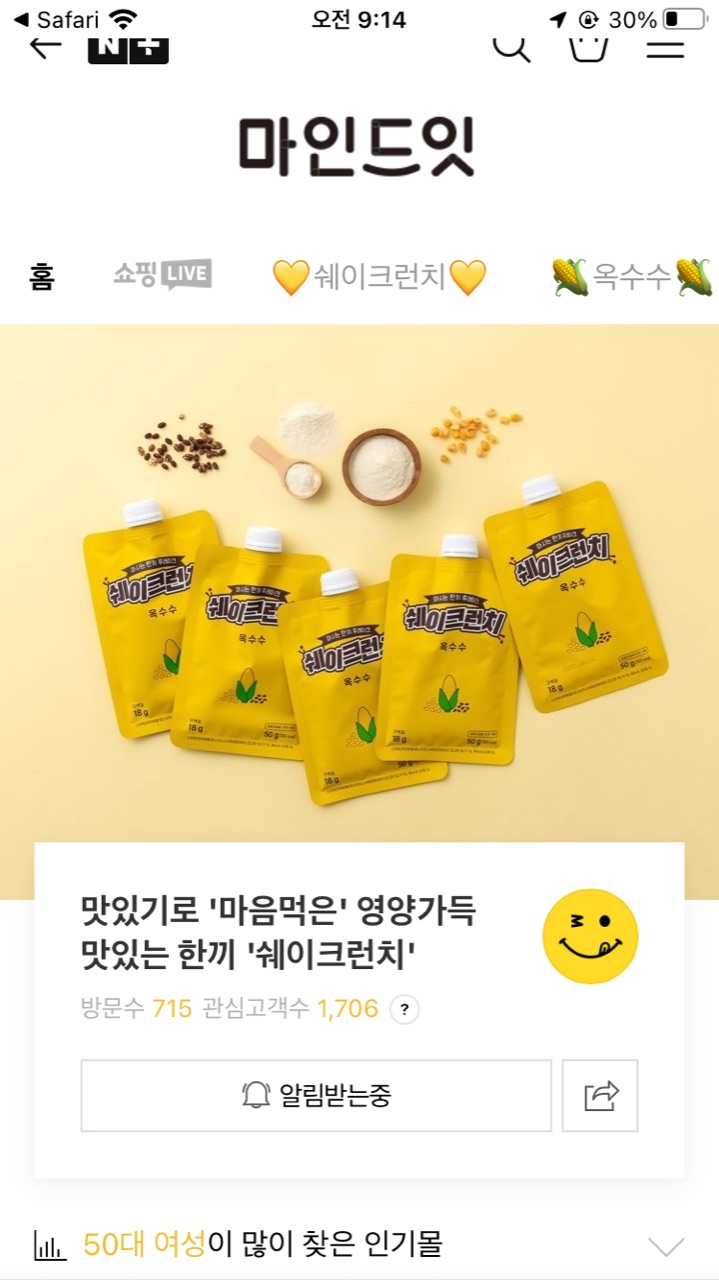Return to Safari from the status bar

55,19
